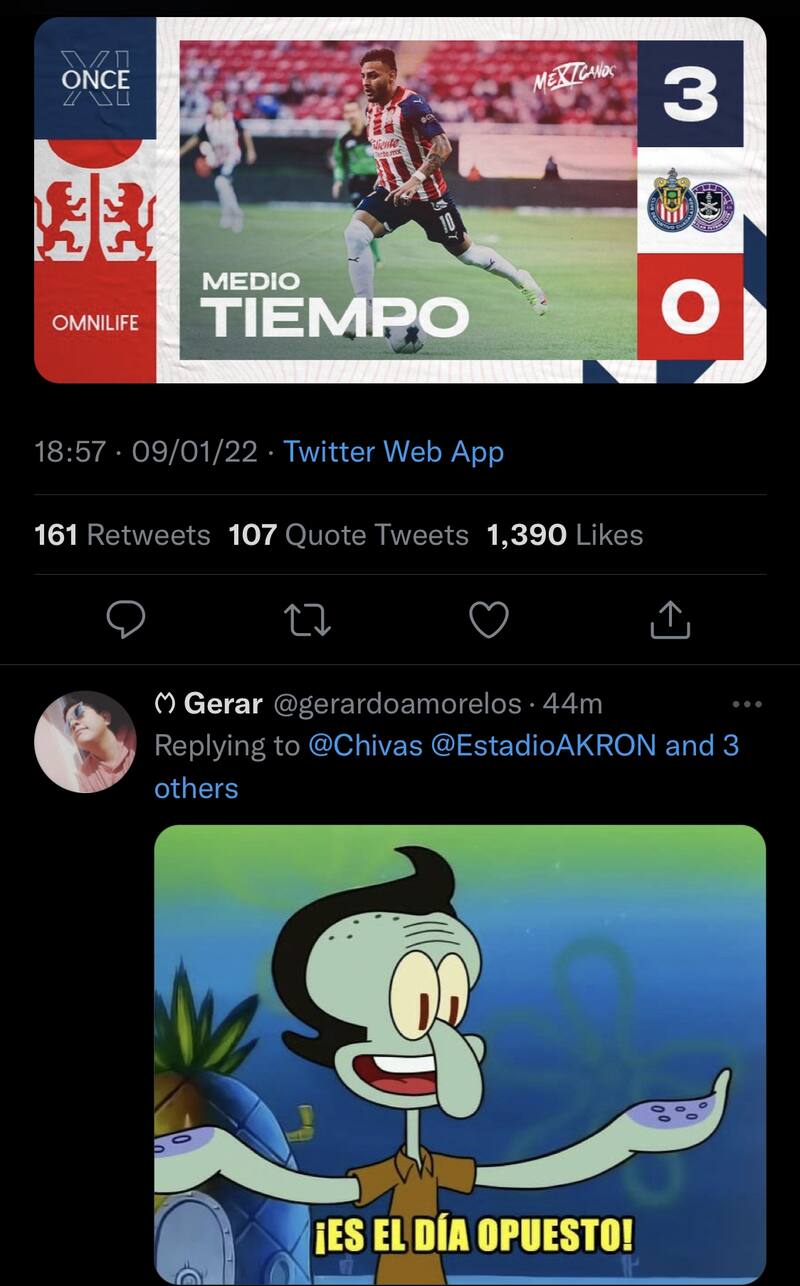Open the @gerardoamorelos profile handle
The height and width of the screenshot is (1286, 800).
(396, 704)
